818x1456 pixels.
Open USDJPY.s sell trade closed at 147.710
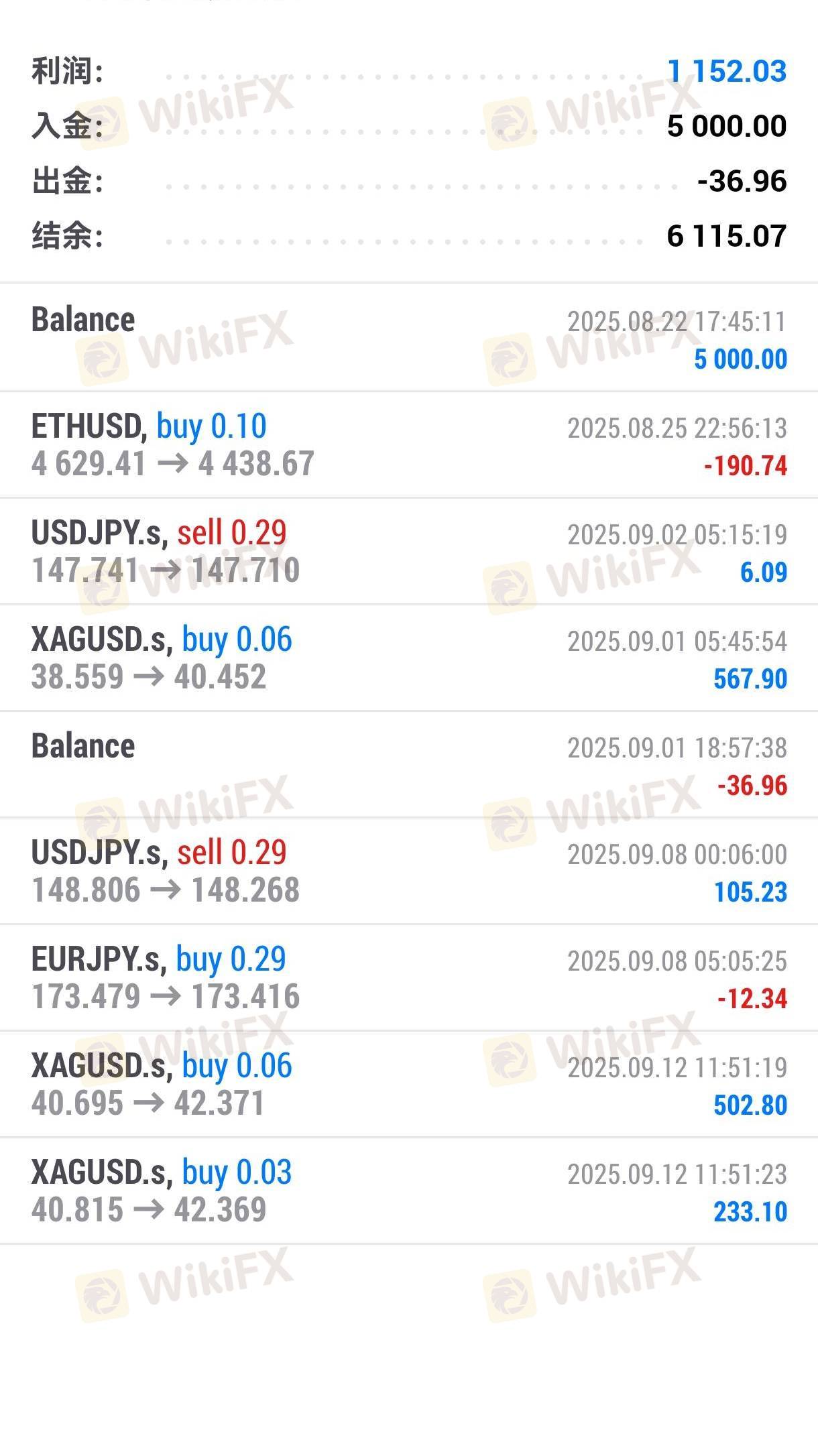409,551
